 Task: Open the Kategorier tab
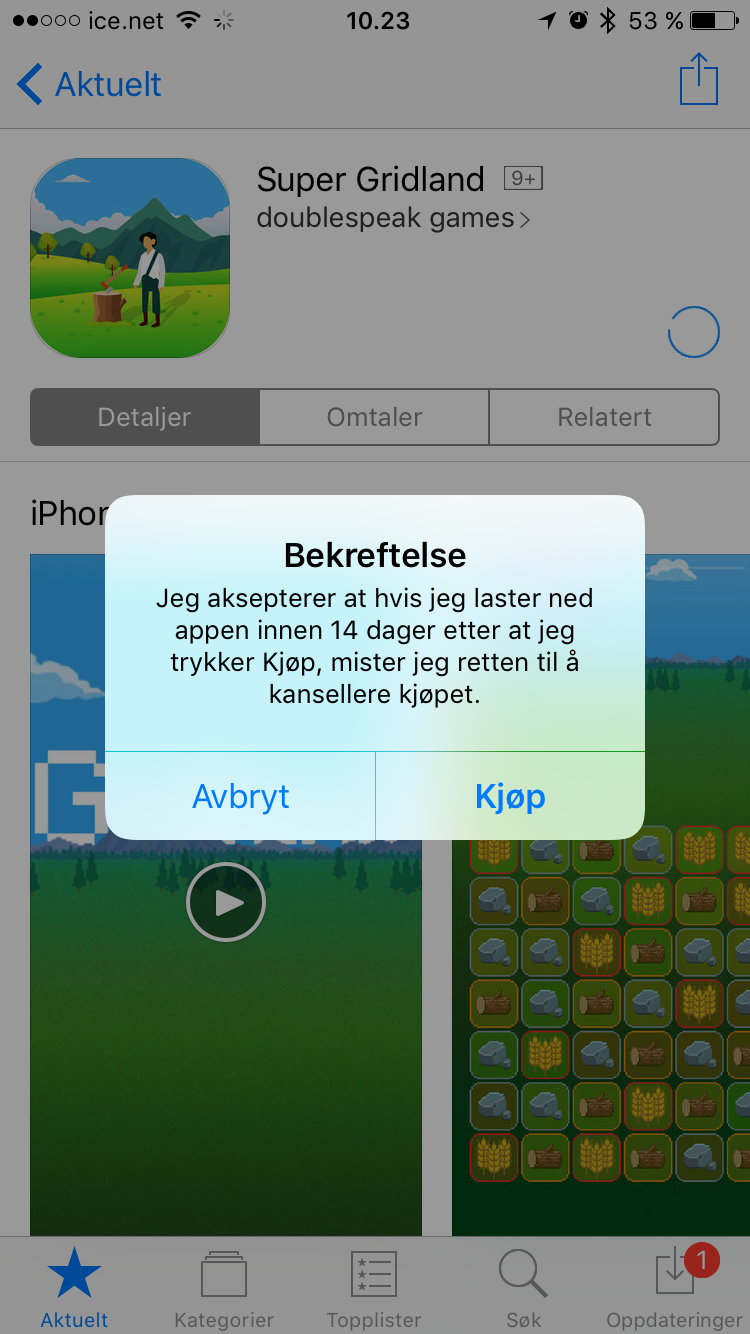[x=224, y=1289]
